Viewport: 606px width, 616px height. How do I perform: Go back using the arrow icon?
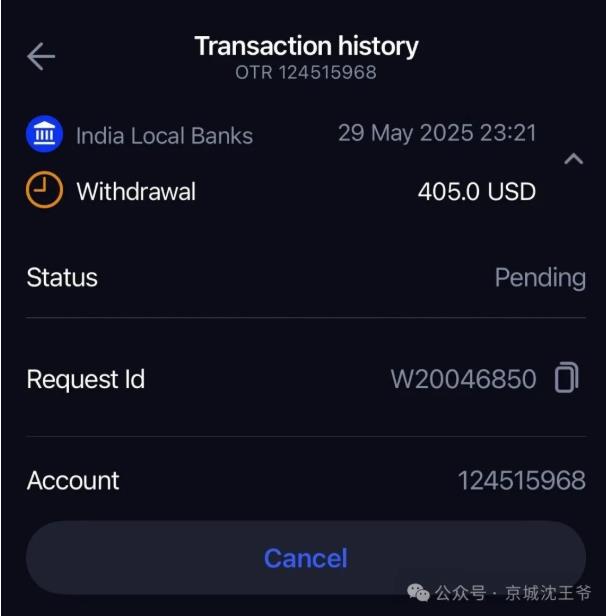[41, 57]
